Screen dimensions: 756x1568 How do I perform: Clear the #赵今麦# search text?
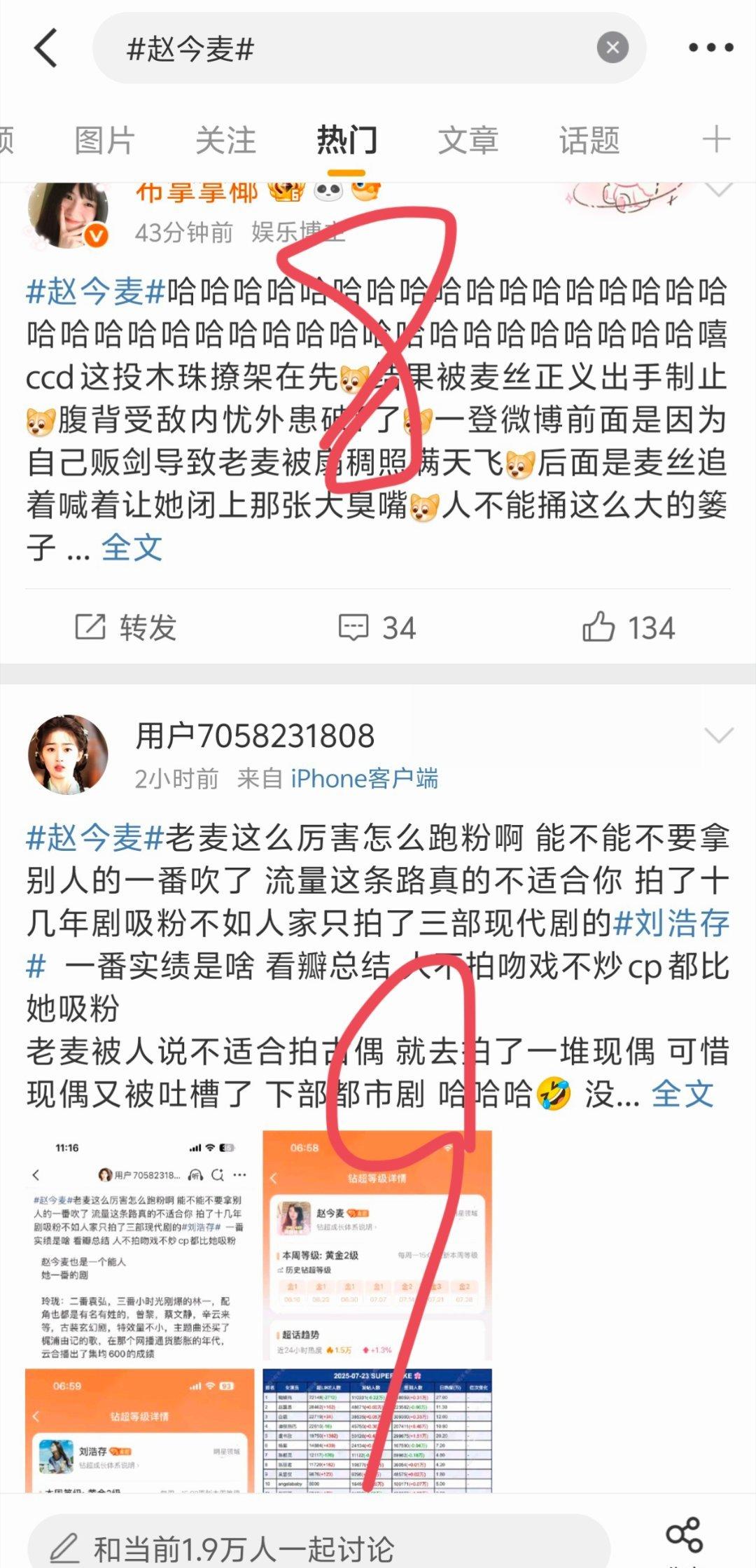pyautogui.click(x=612, y=48)
